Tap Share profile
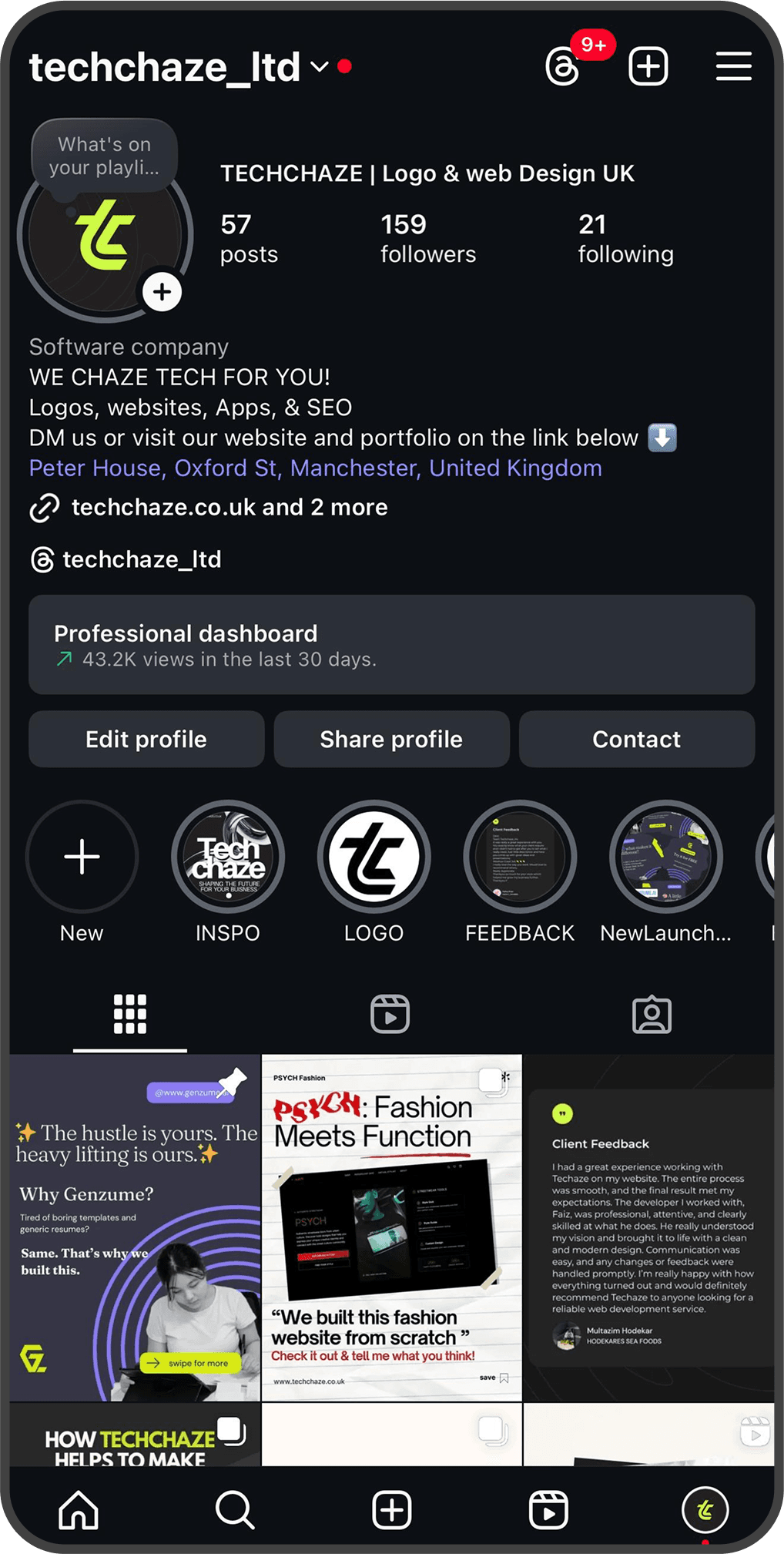This screenshot has width=784, height=1554. pyautogui.click(x=391, y=739)
